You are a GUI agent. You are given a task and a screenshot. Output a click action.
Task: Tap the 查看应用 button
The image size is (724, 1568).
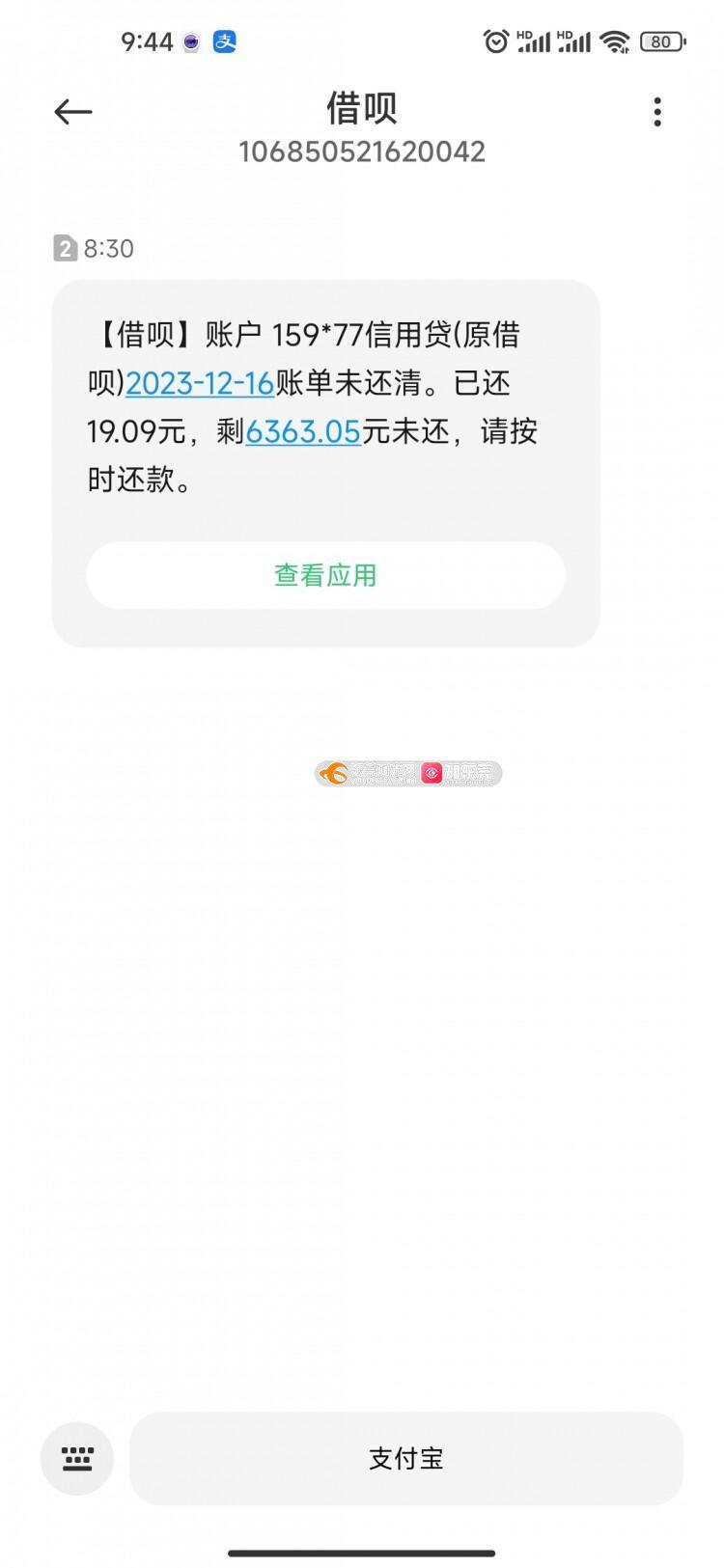pyautogui.click(x=325, y=575)
